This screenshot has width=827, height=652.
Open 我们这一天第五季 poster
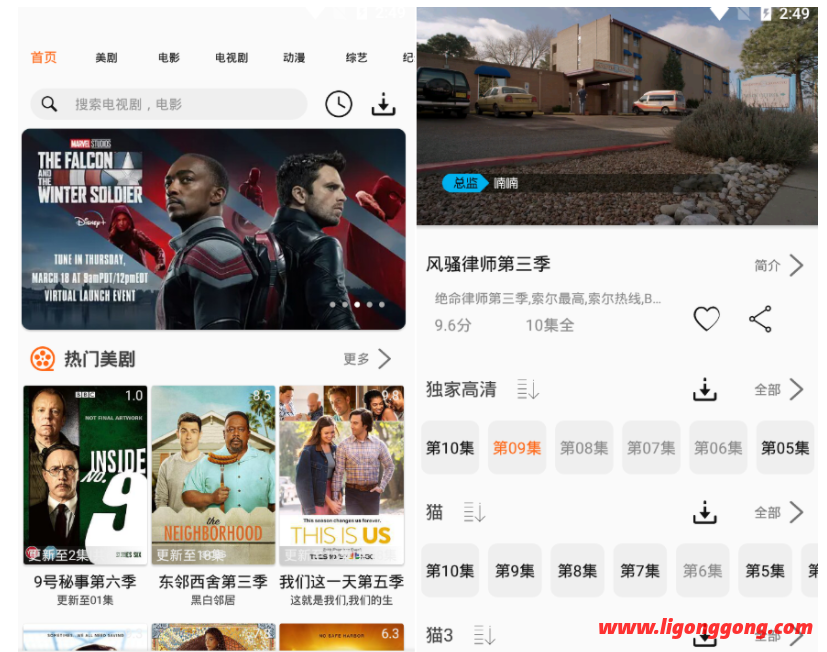pos(341,475)
